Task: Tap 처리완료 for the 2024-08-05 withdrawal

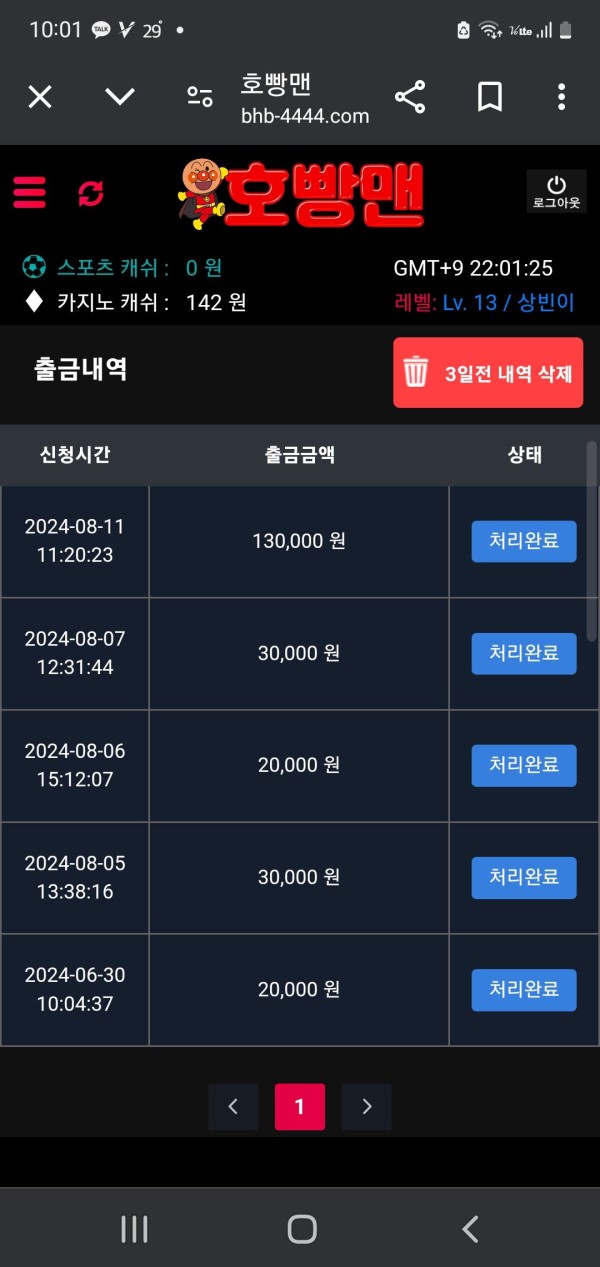Action: coord(524,878)
